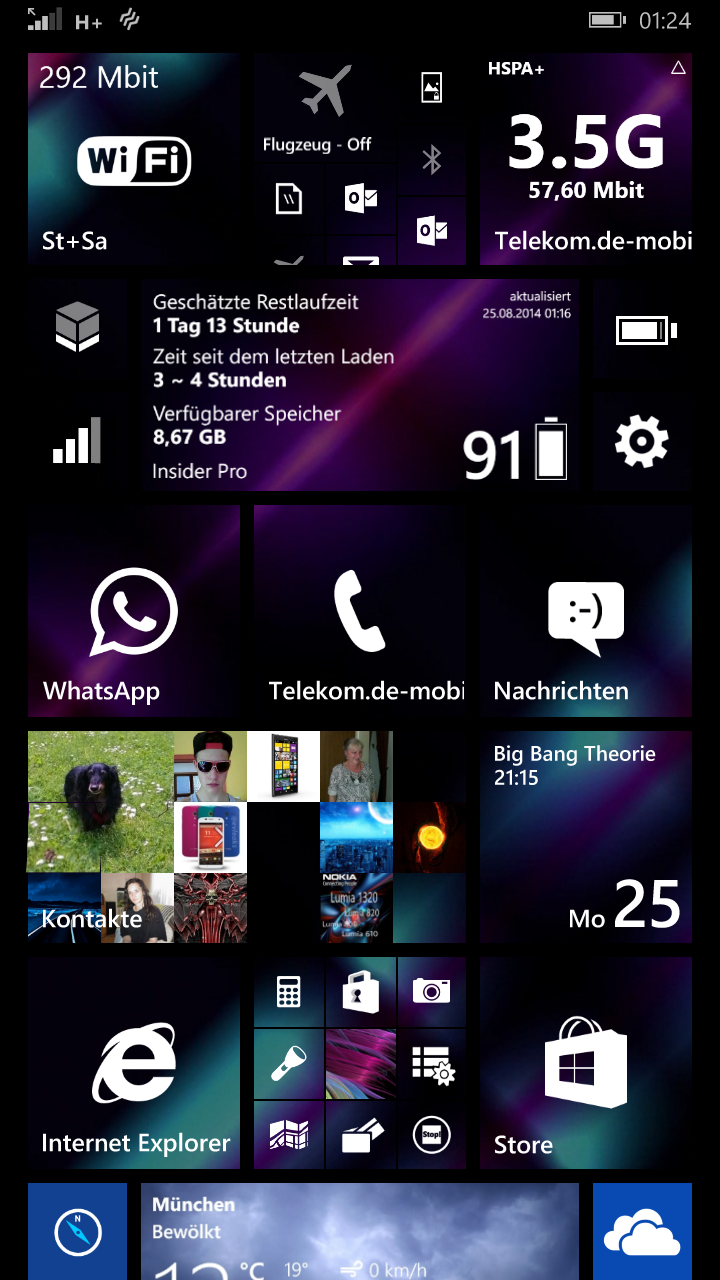Open the Store tile

[586, 1063]
